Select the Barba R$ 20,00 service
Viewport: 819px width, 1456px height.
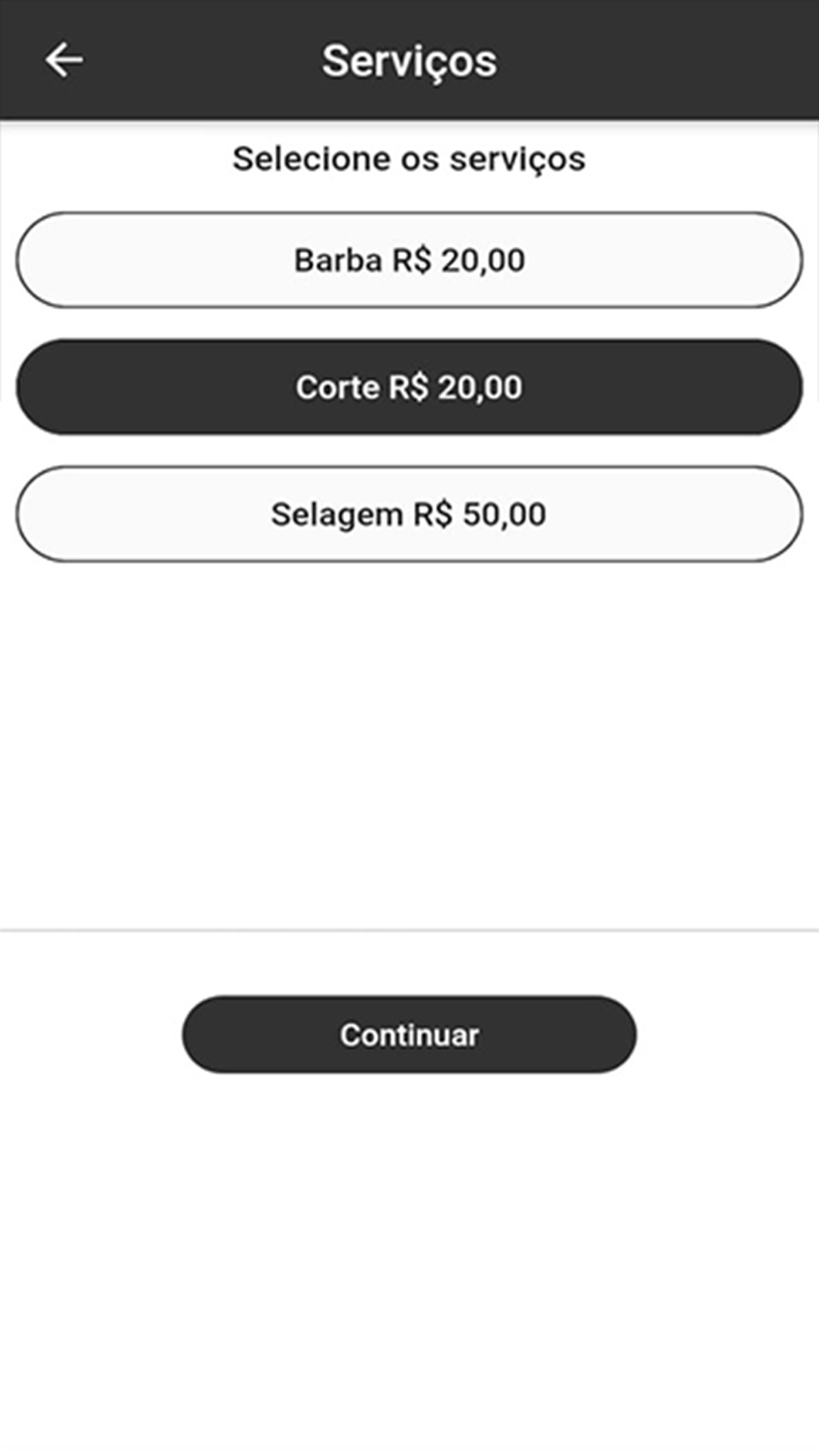pos(409,260)
